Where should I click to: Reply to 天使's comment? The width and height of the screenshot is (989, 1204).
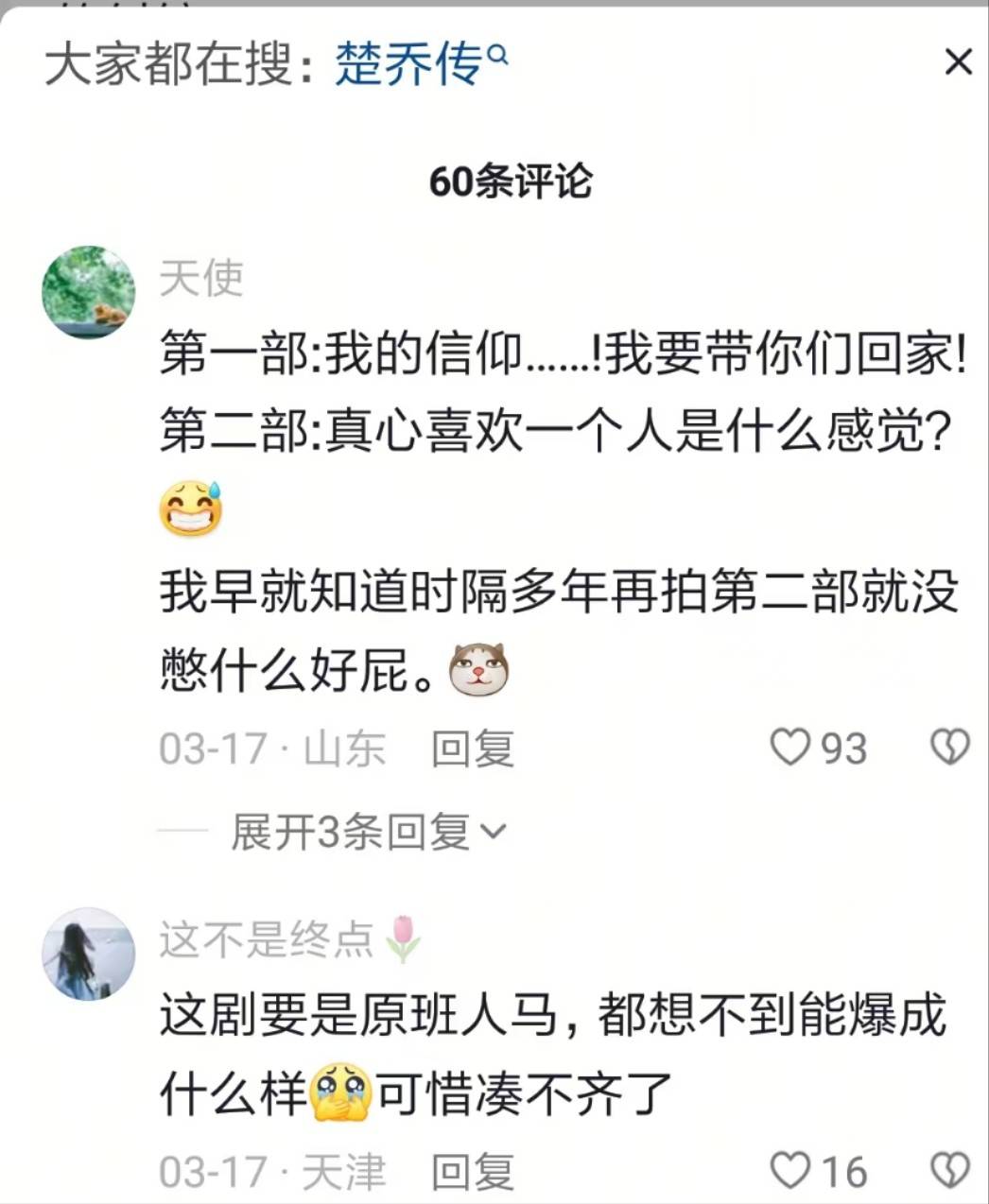tap(473, 749)
